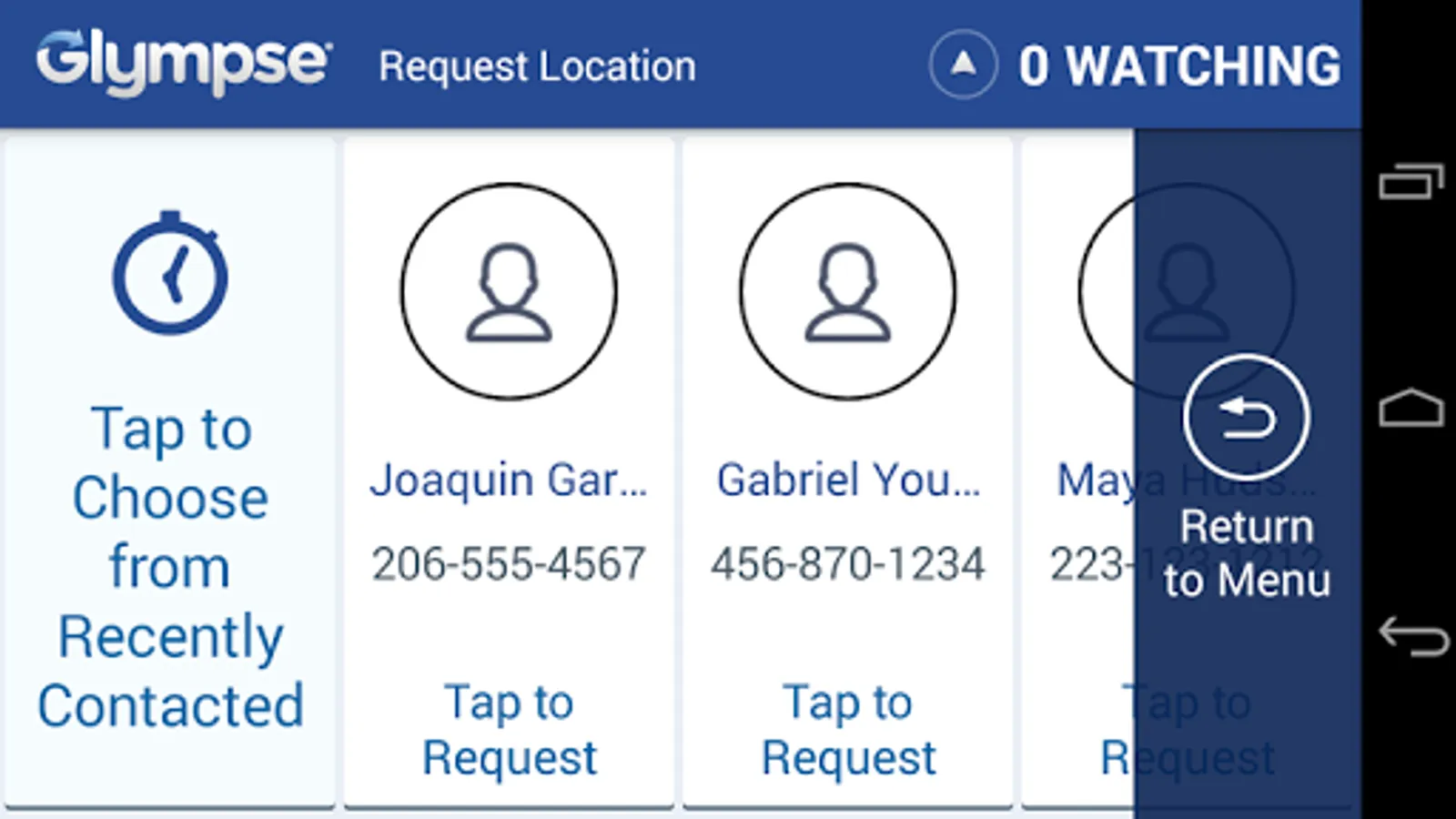
Task: Select the Maya contact card
Action: click(x=1078, y=471)
